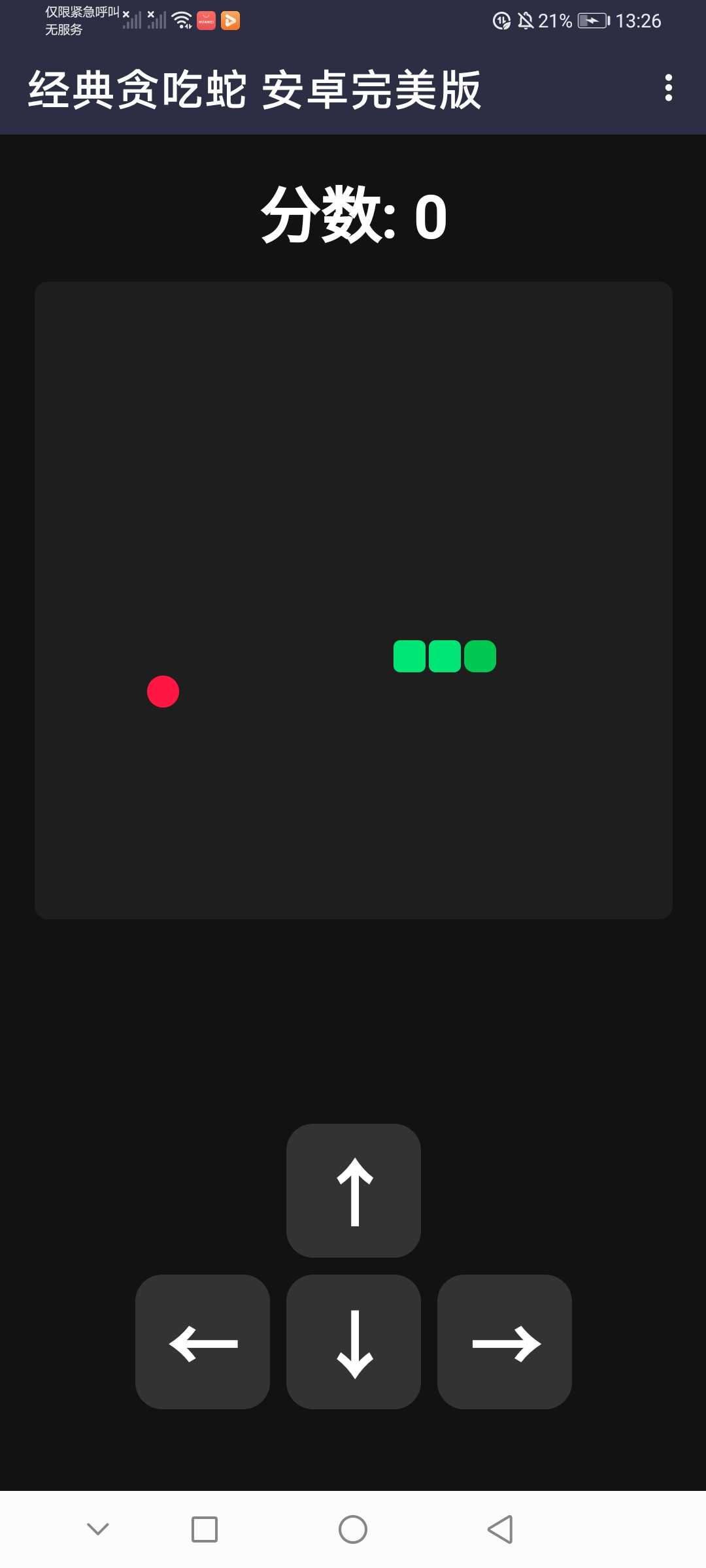This screenshot has height=1568, width=706.
Task: Open the overflow menu
Action: (668, 88)
